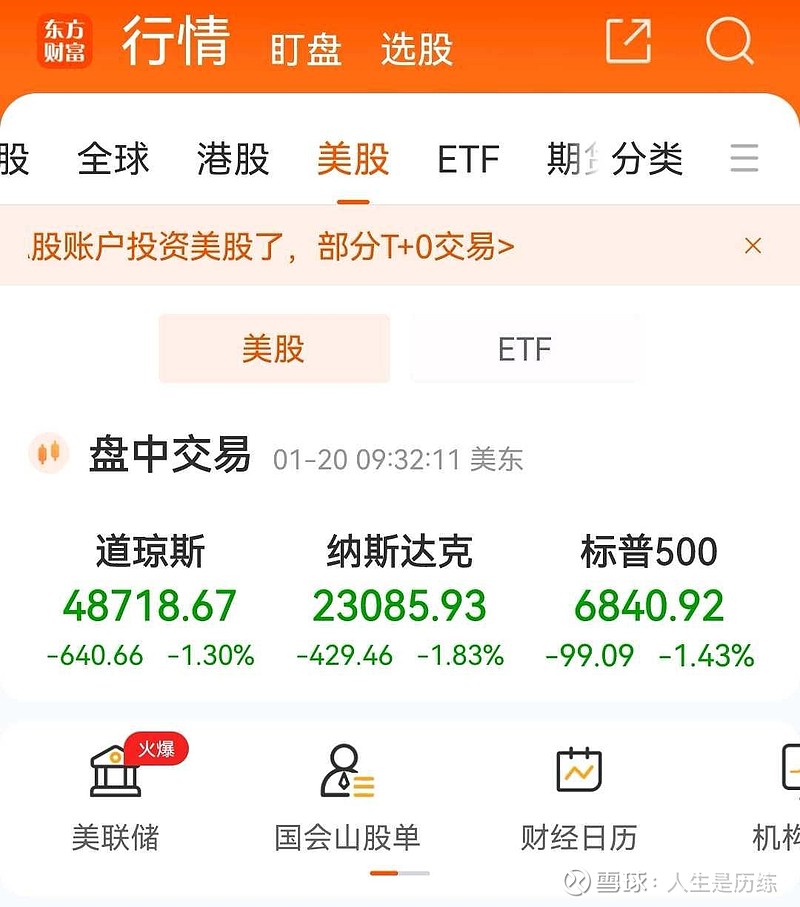Open the share icon in the top bar
The image size is (800, 907).
(x=629, y=42)
